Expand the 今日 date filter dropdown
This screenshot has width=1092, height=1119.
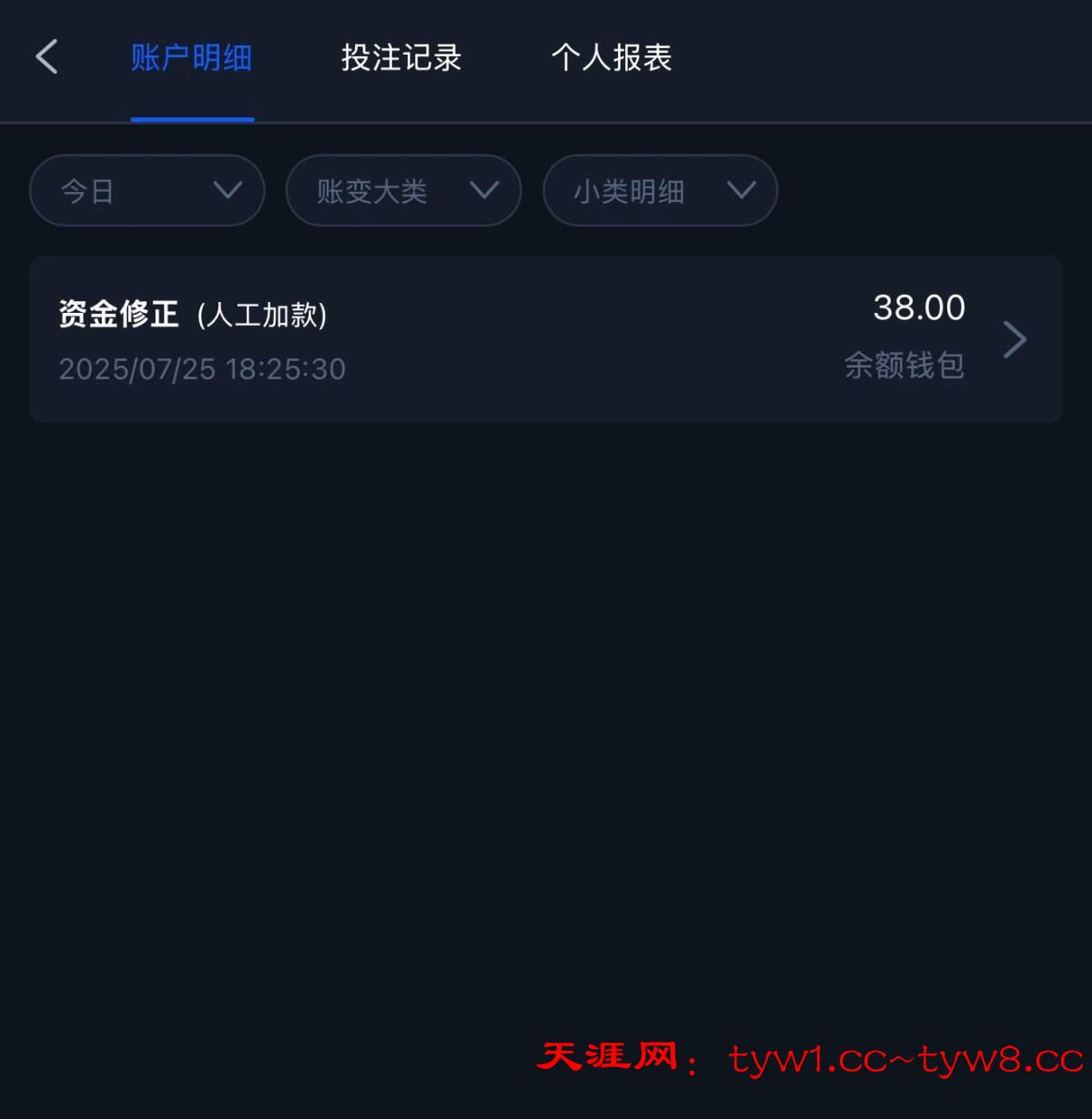[147, 190]
